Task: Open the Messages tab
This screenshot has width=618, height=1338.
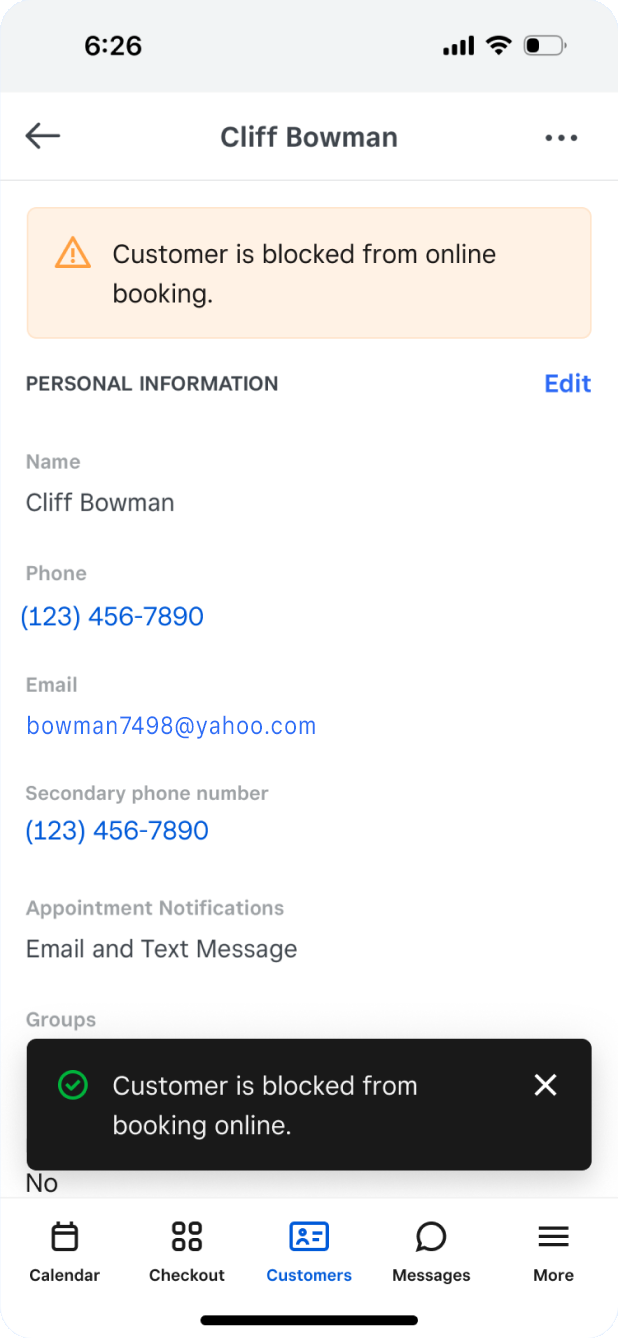Action: tap(431, 1251)
